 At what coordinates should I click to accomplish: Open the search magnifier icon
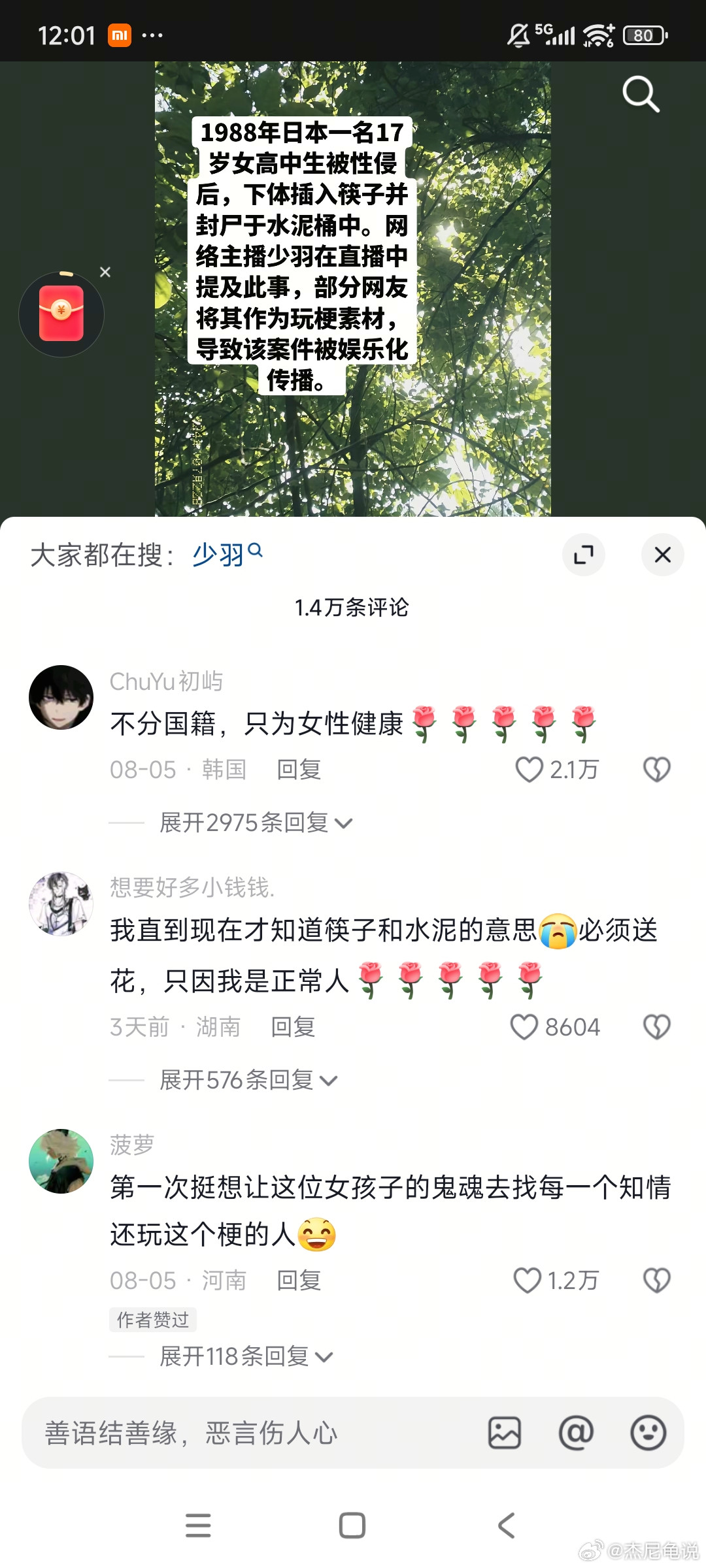click(641, 95)
